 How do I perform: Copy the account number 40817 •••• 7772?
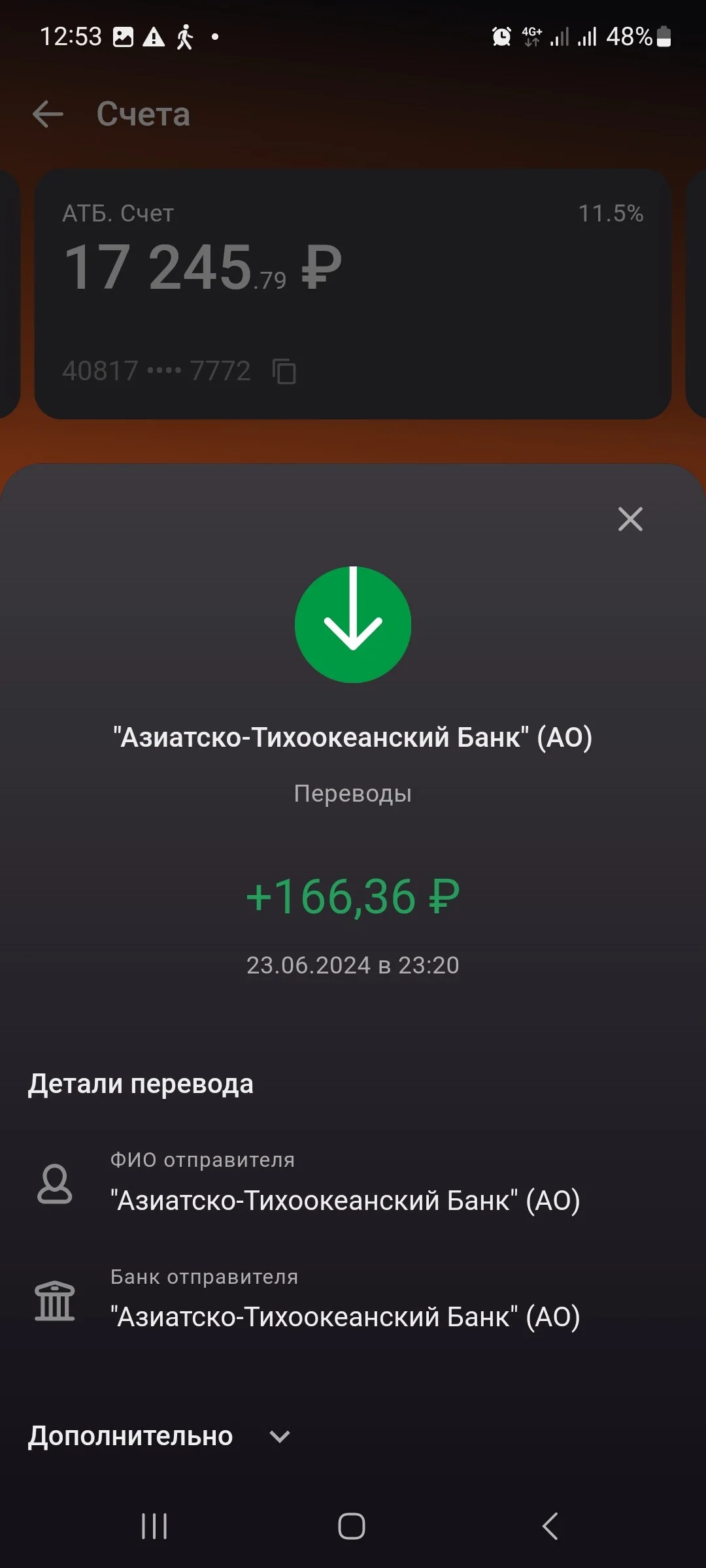click(284, 372)
